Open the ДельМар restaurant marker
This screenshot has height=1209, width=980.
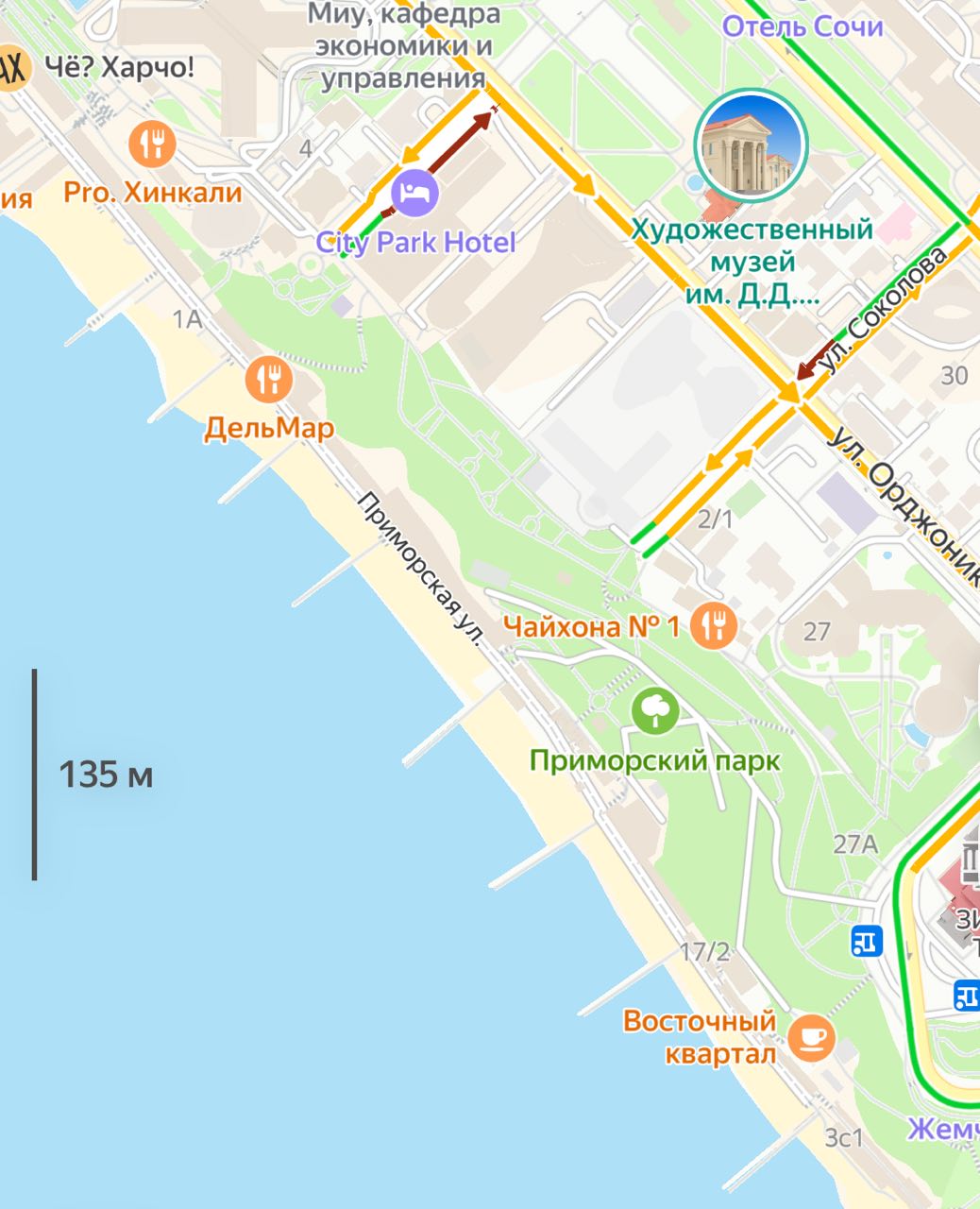point(269,380)
